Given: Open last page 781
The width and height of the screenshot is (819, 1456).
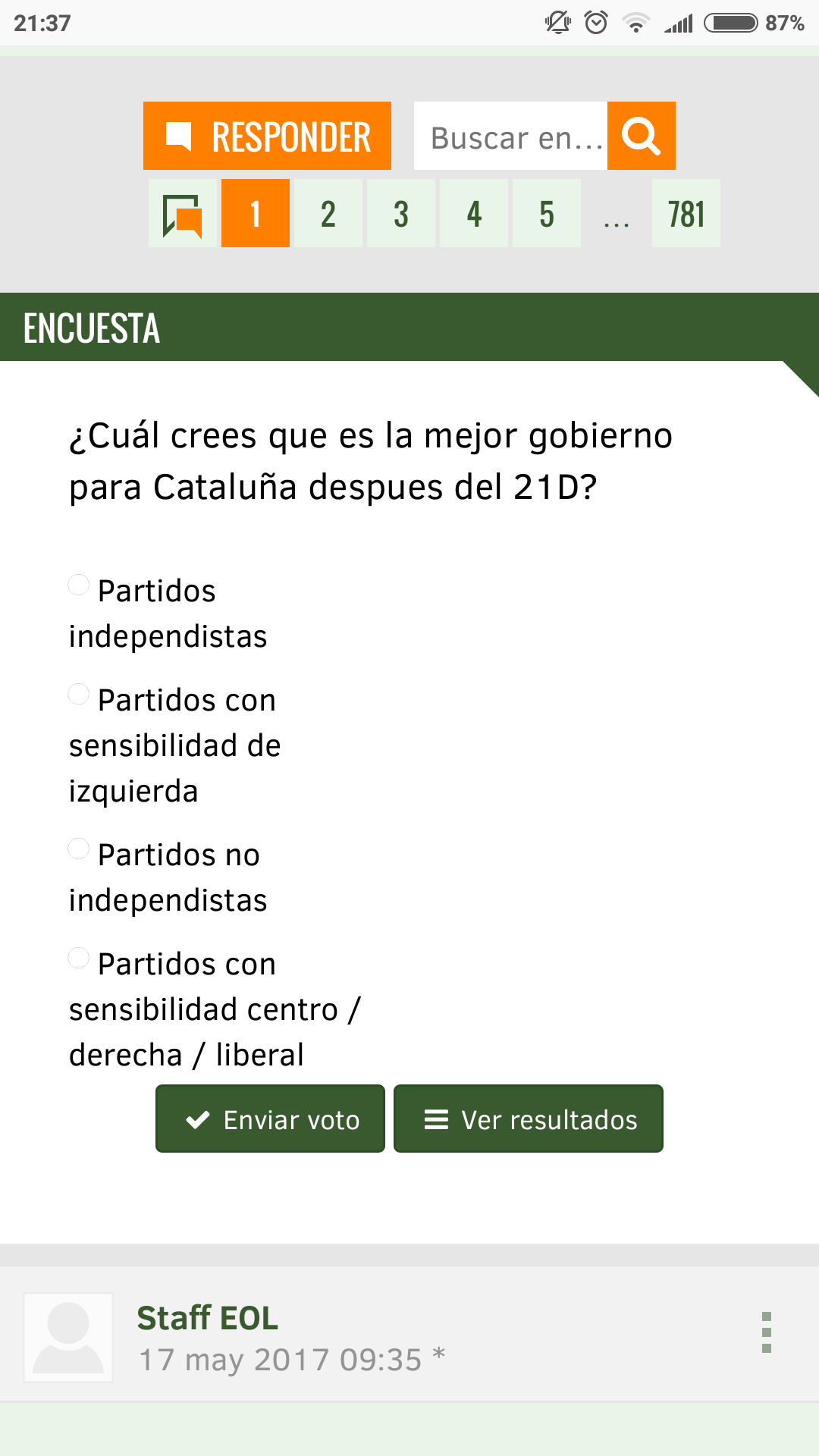Looking at the screenshot, I should click(x=686, y=214).
